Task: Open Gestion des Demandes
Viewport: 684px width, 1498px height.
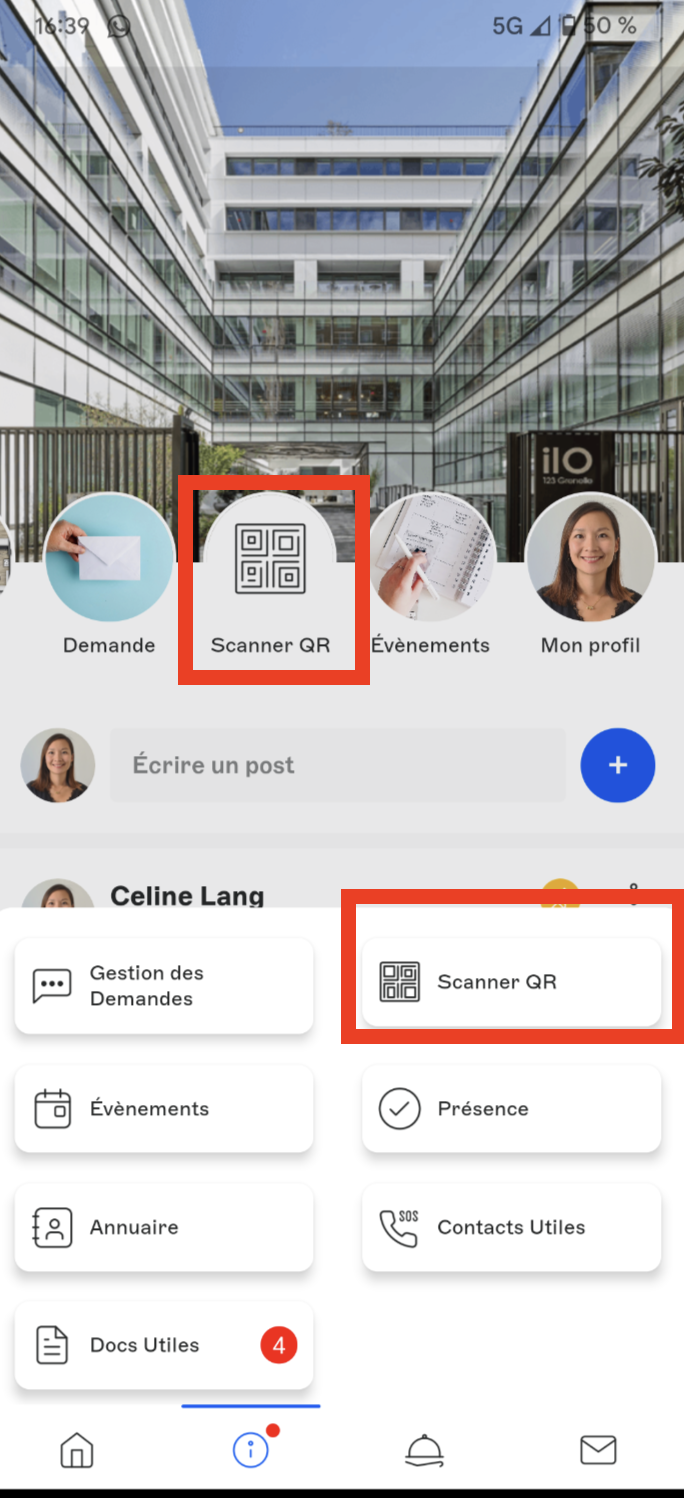Action: pos(164,986)
